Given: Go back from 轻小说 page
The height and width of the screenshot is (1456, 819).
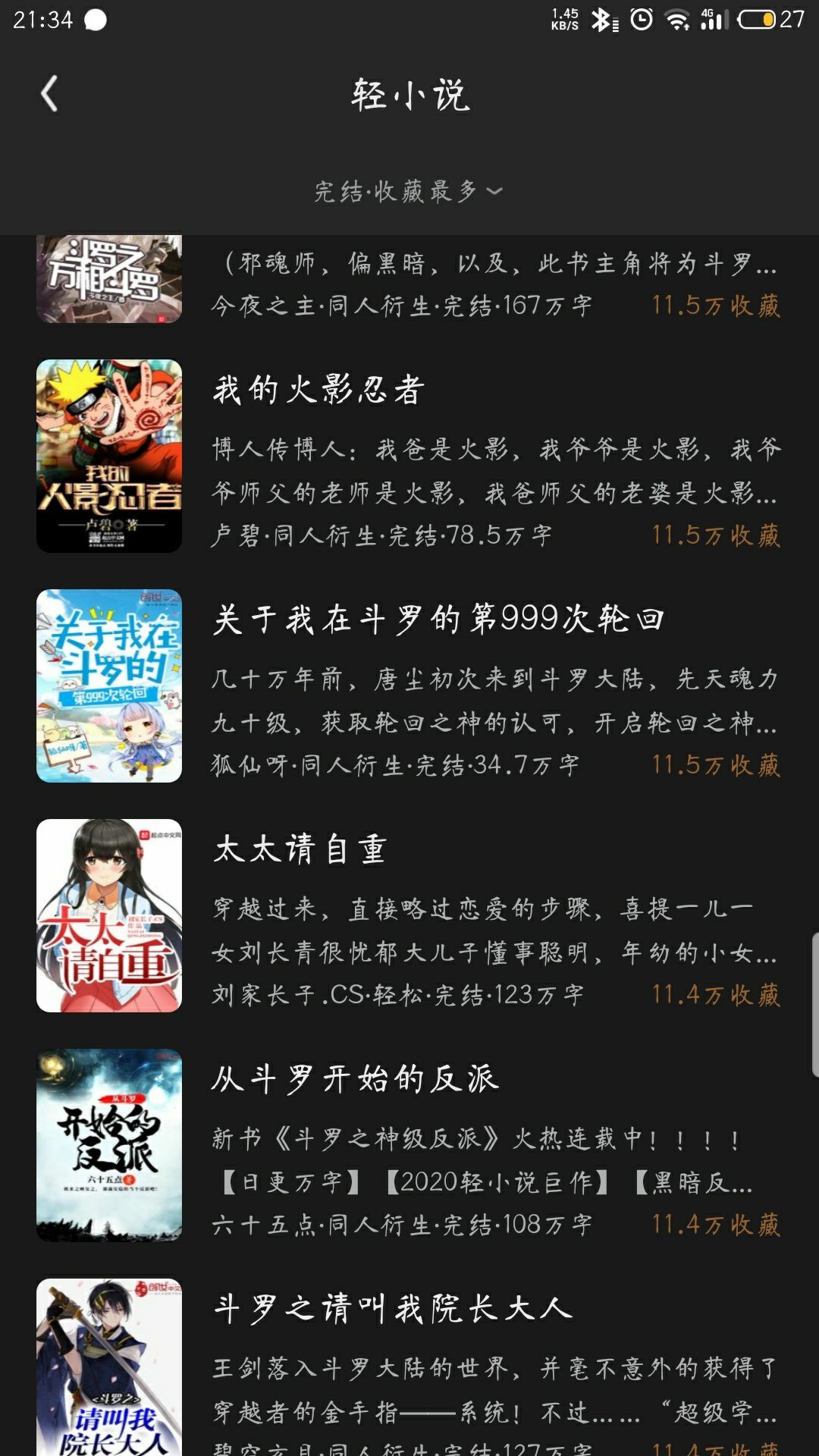Looking at the screenshot, I should point(49,94).
